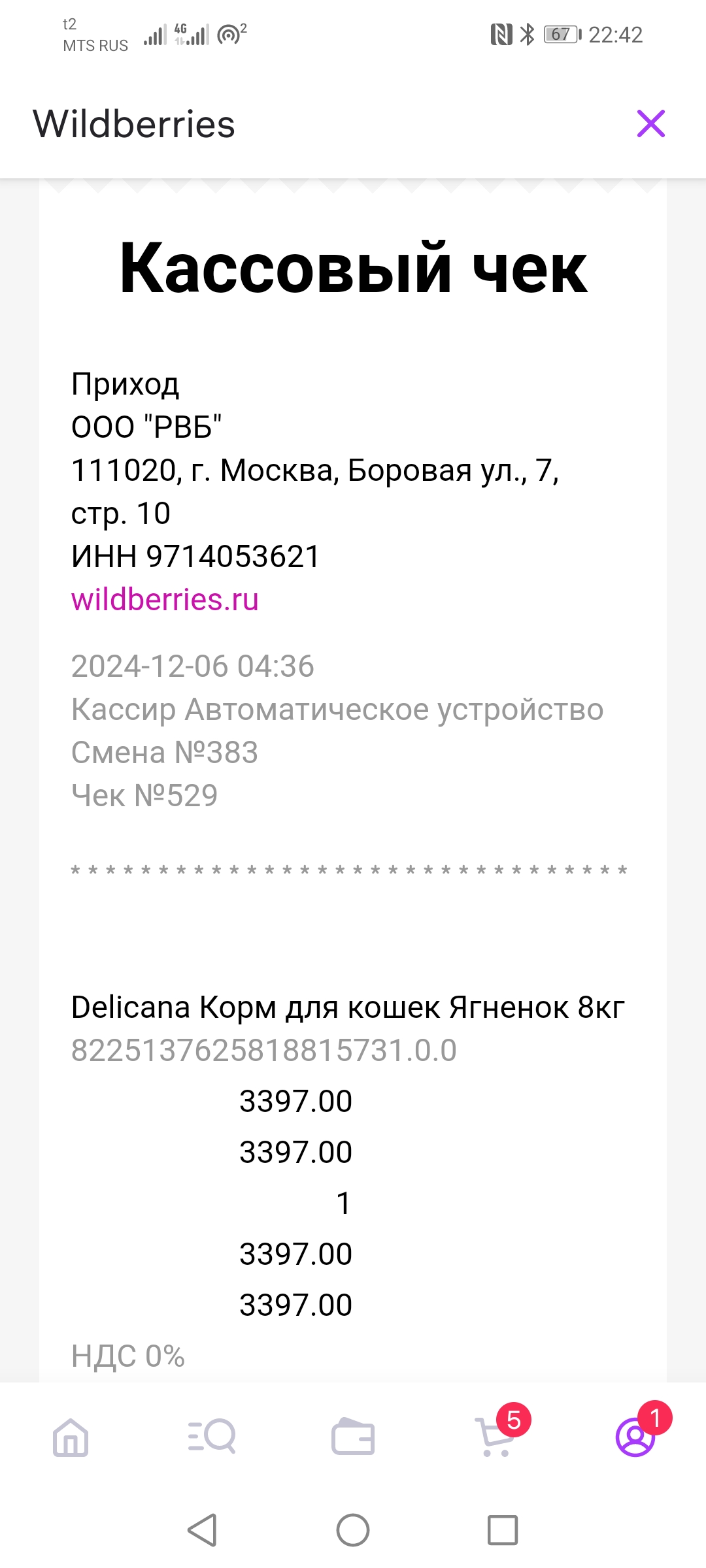The image size is (706, 1568).
Task: Open the wallet tab
Action: pyautogui.click(x=353, y=1437)
